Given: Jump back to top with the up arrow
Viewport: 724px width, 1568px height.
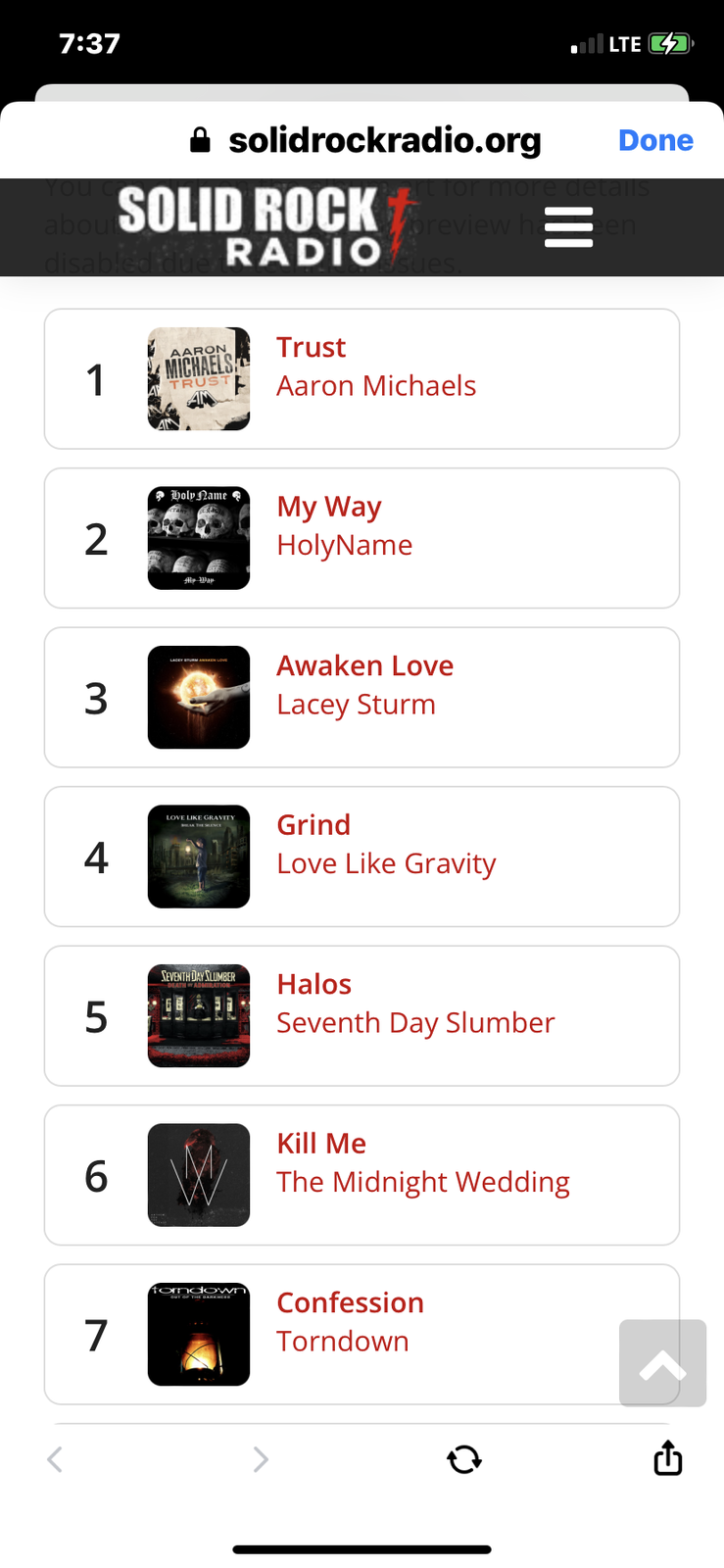Looking at the screenshot, I should pos(662,1363).
